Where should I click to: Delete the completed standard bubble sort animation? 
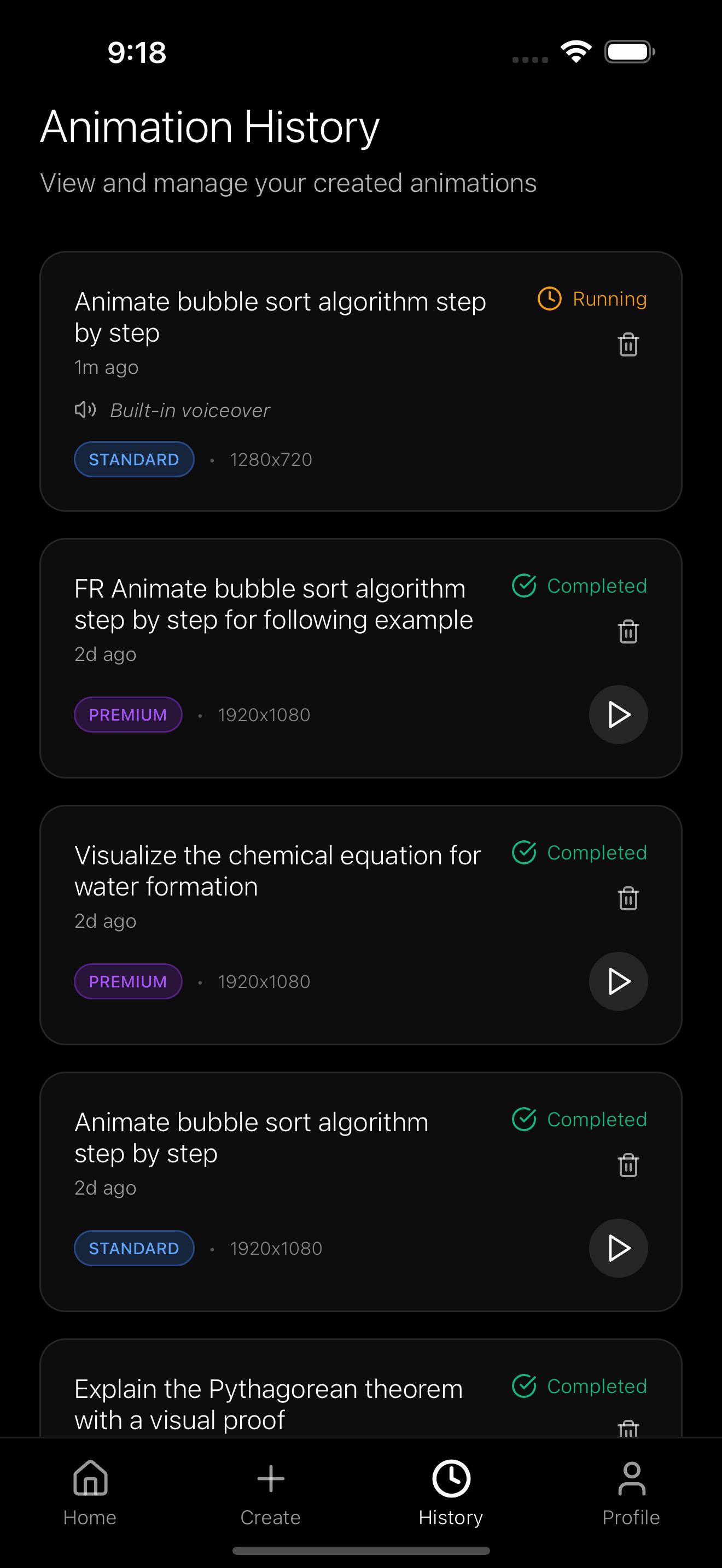(x=628, y=1165)
